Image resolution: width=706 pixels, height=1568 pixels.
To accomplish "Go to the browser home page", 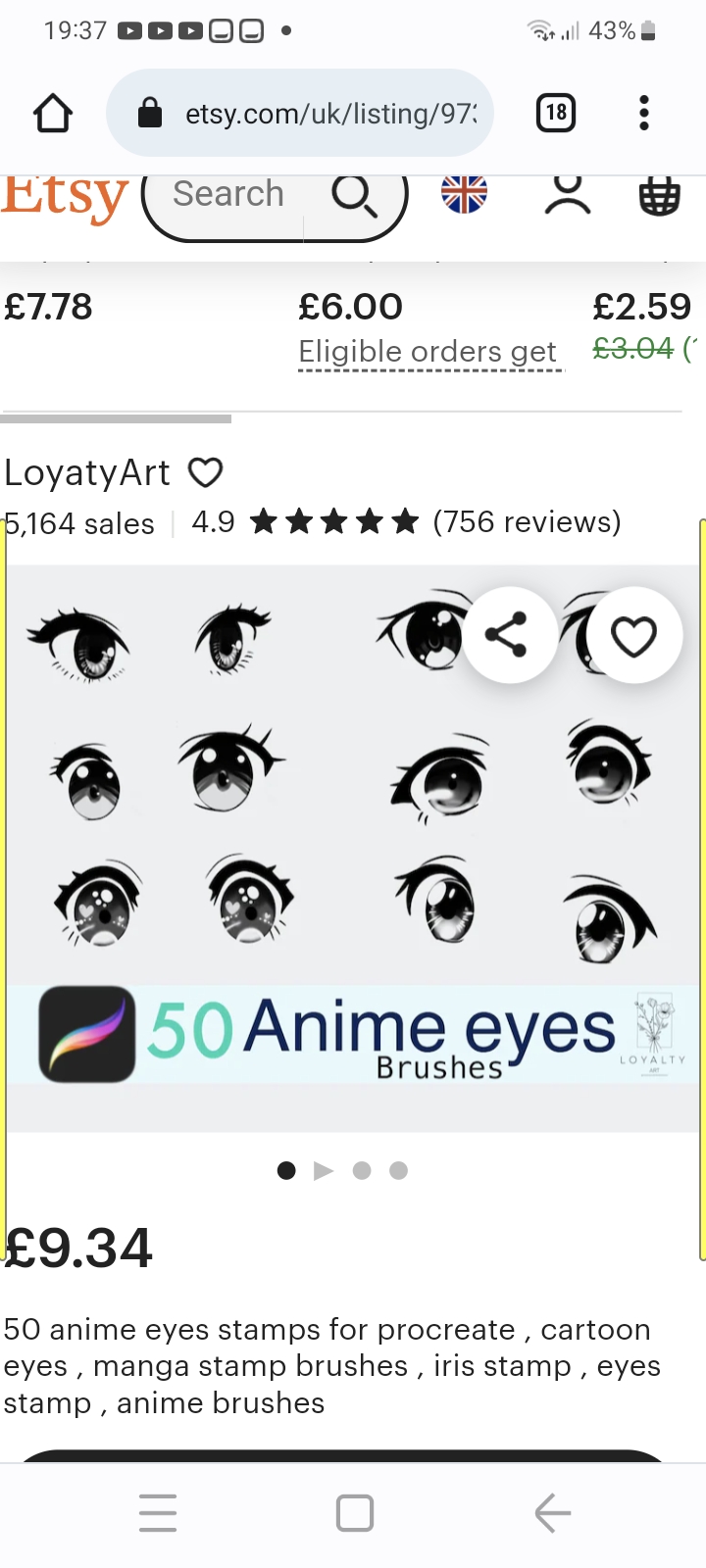I will click(53, 114).
